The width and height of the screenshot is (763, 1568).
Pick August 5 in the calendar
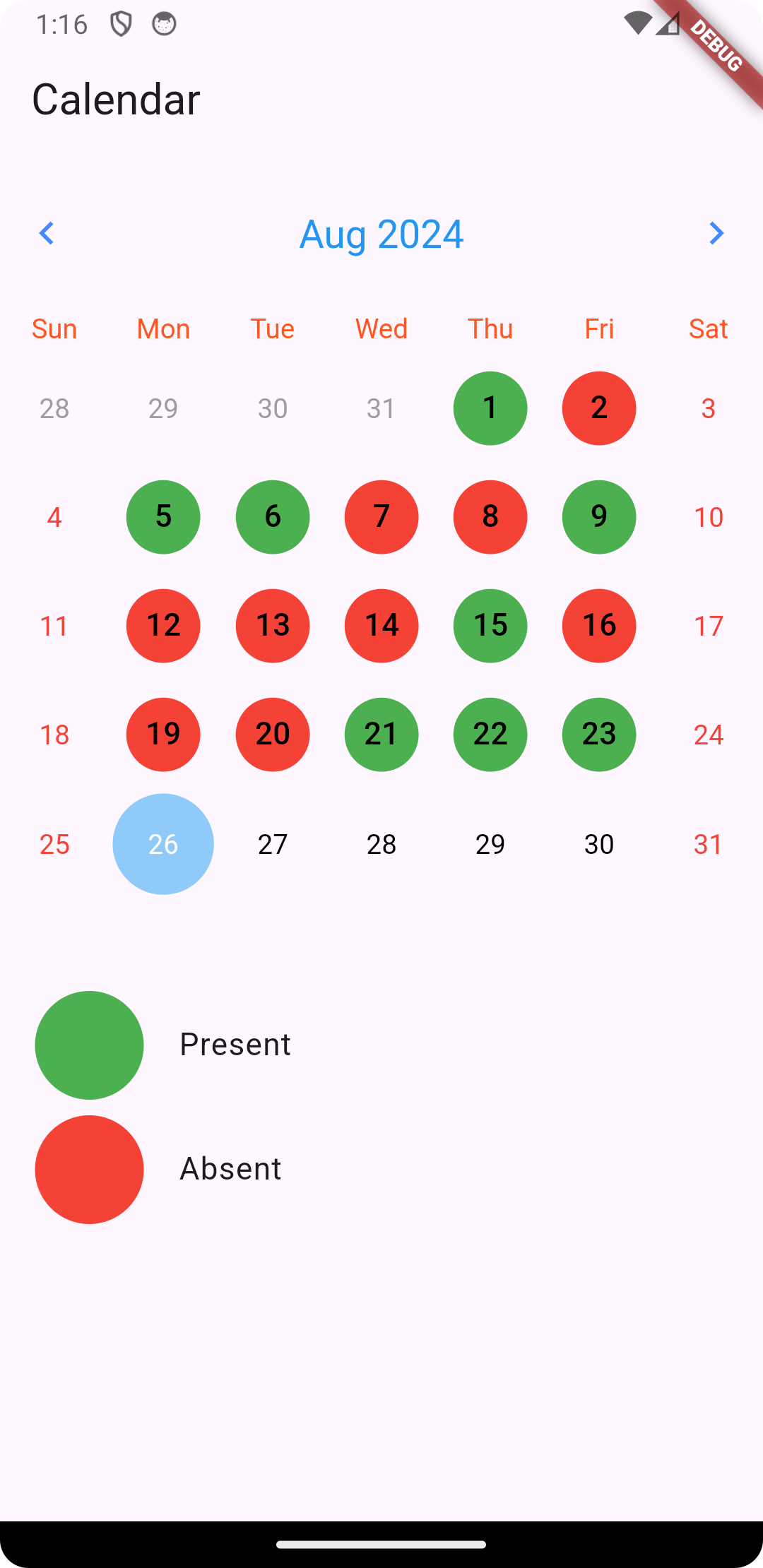coord(163,517)
